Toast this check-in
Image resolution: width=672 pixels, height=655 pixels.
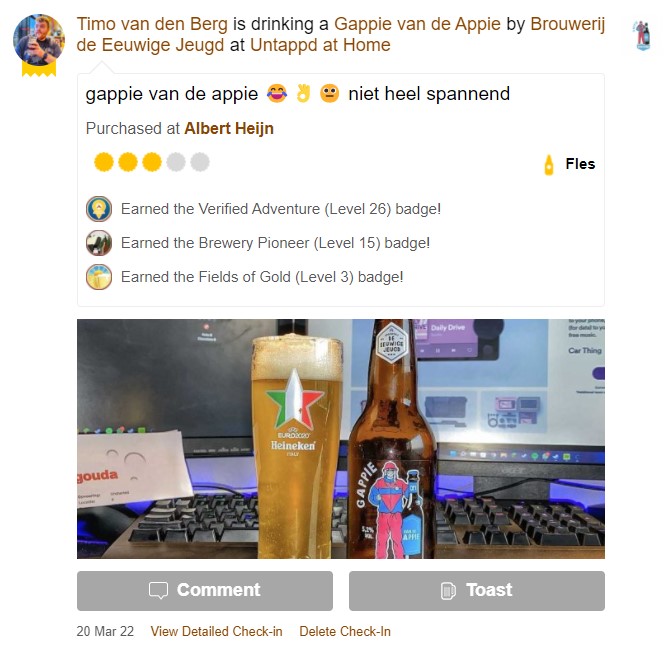(476, 590)
